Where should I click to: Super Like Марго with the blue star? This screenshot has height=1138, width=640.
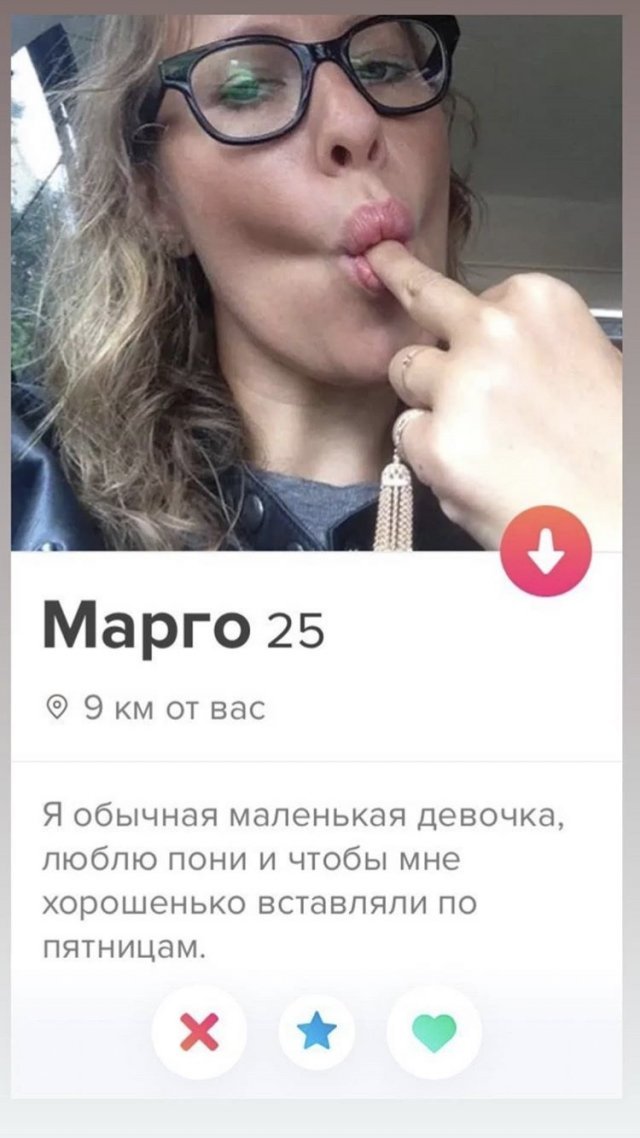(317, 1032)
